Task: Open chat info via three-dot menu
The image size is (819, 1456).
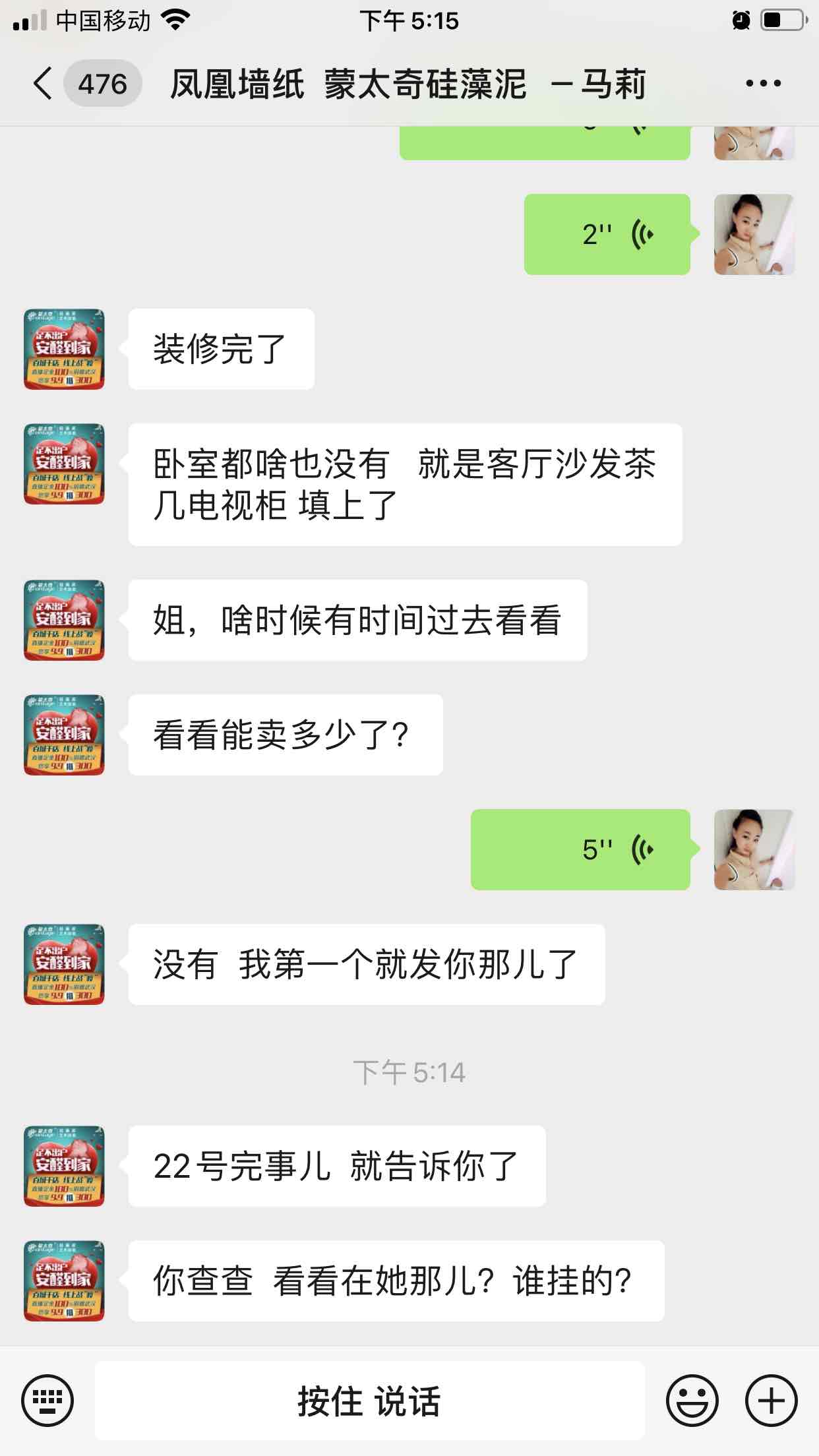Action: tap(763, 84)
